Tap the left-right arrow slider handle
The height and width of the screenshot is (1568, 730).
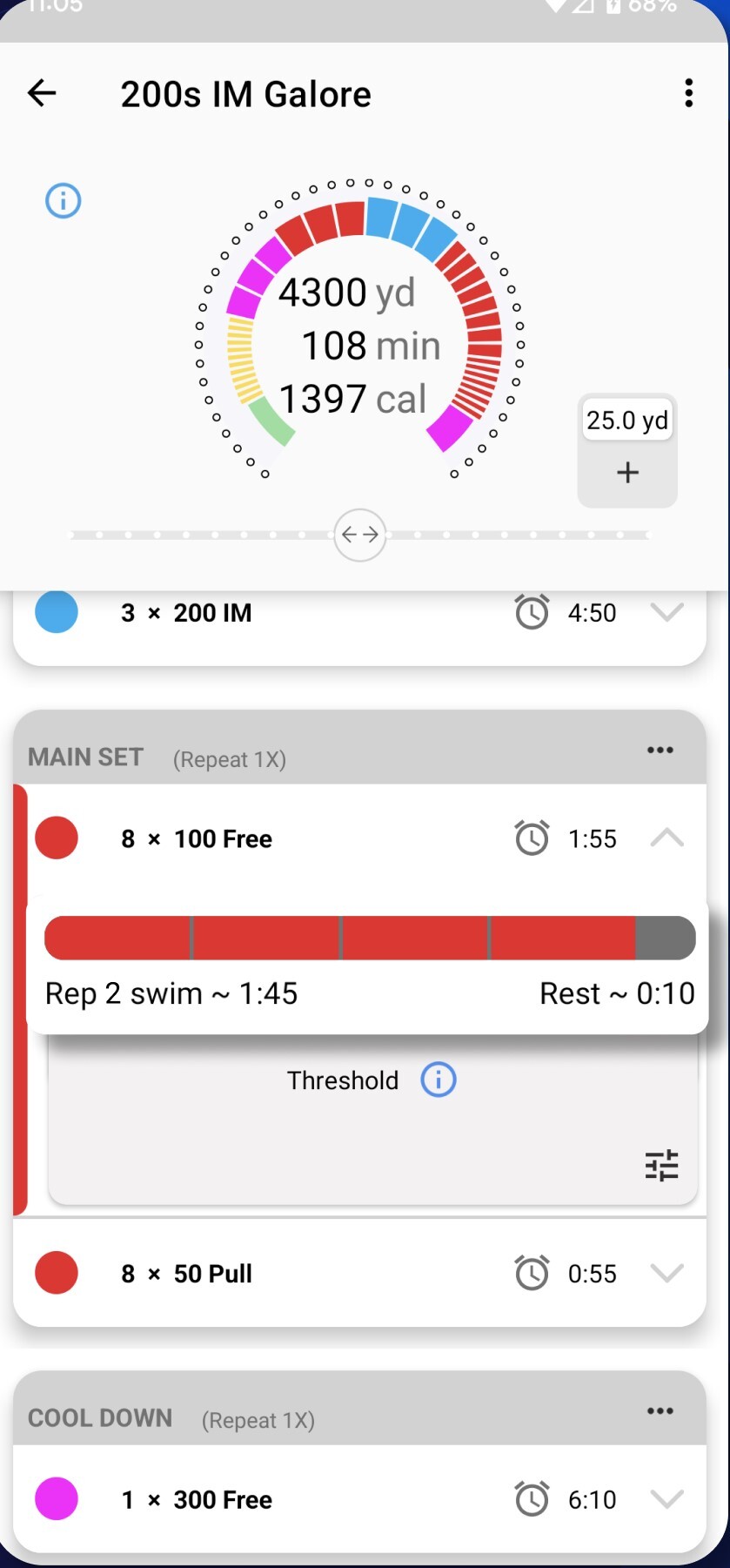(x=359, y=535)
